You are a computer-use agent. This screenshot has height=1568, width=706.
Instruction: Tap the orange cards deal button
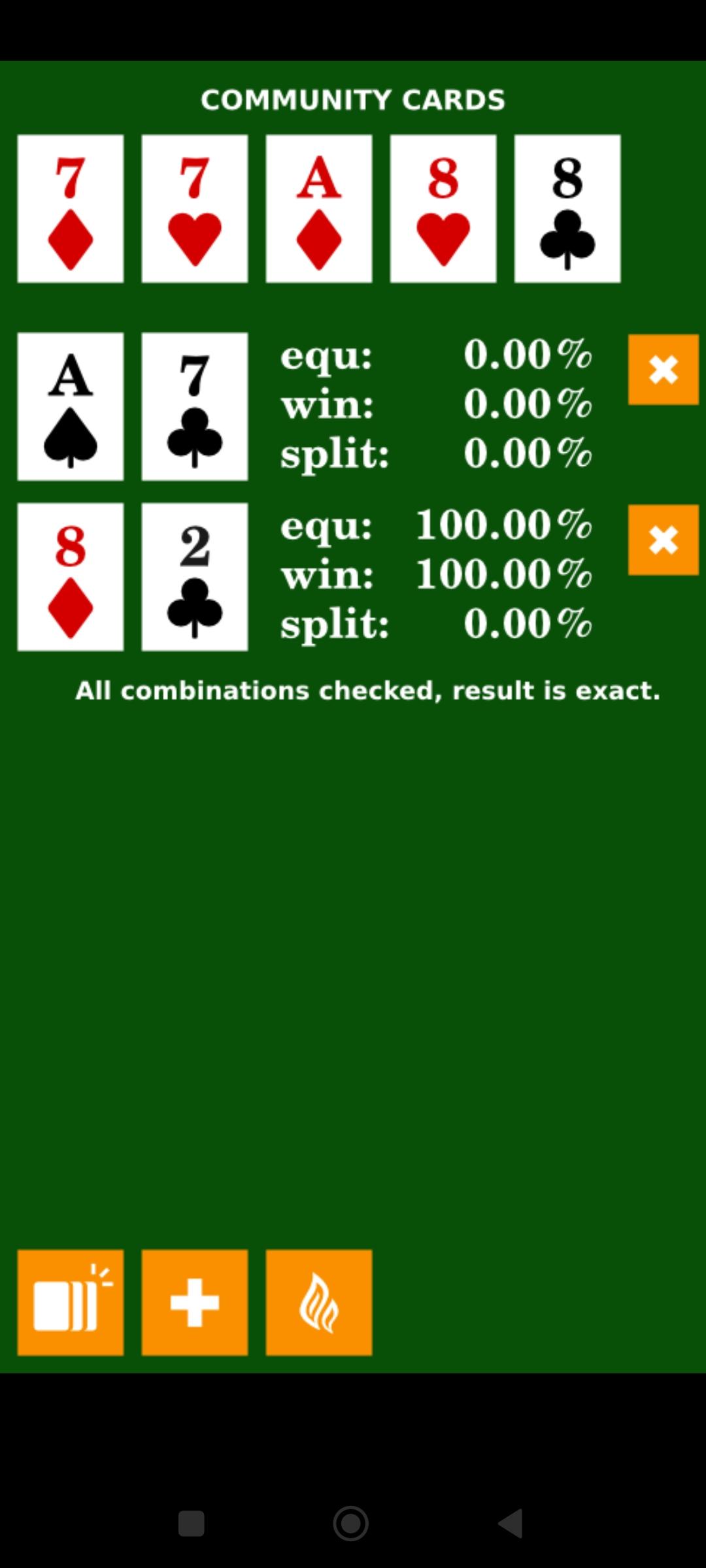tap(71, 1302)
